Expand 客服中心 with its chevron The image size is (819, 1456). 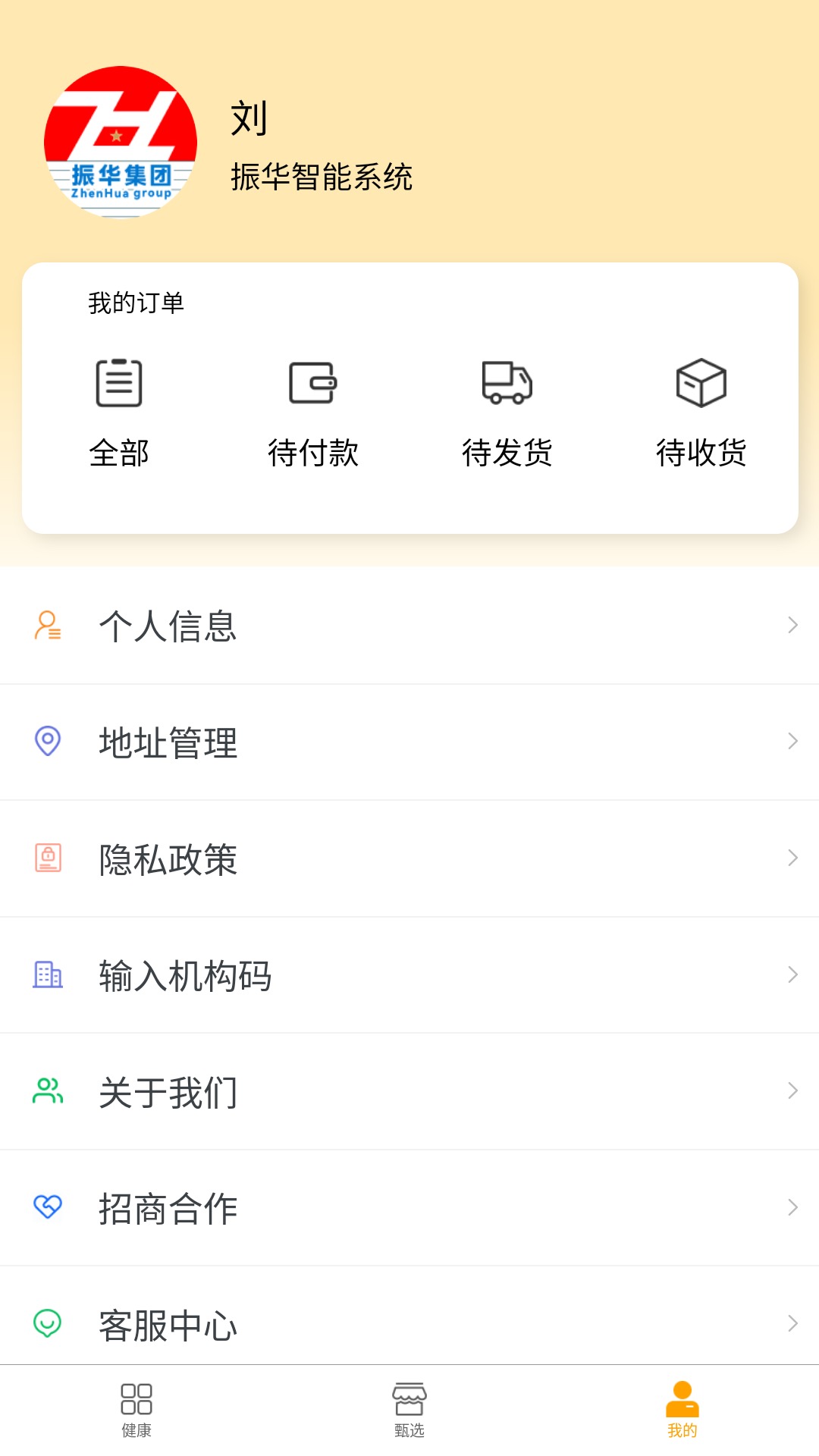click(x=793, y=1325)
